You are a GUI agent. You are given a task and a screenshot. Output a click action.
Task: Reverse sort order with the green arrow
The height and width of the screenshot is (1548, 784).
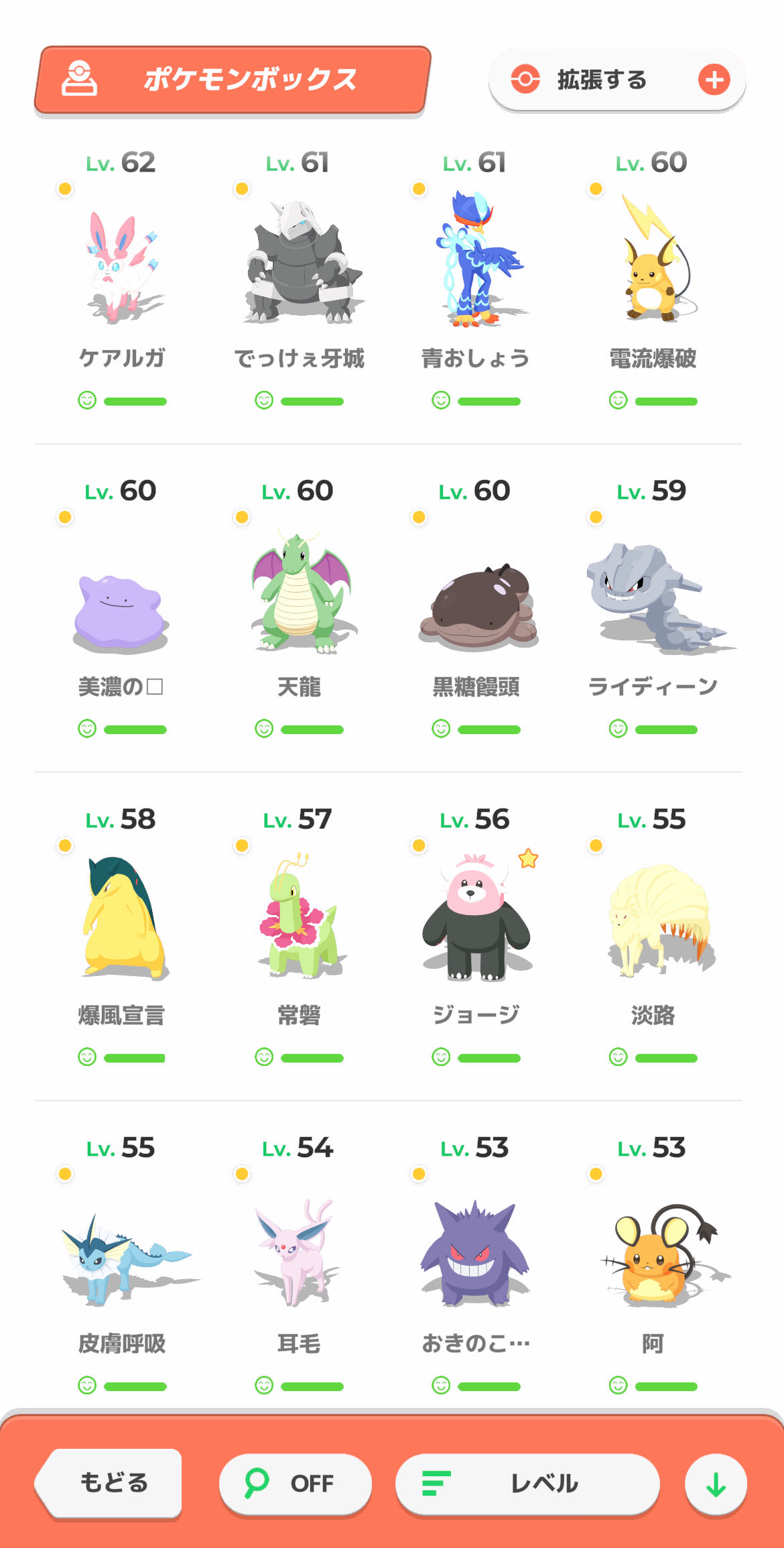(x=716, y=1484)
